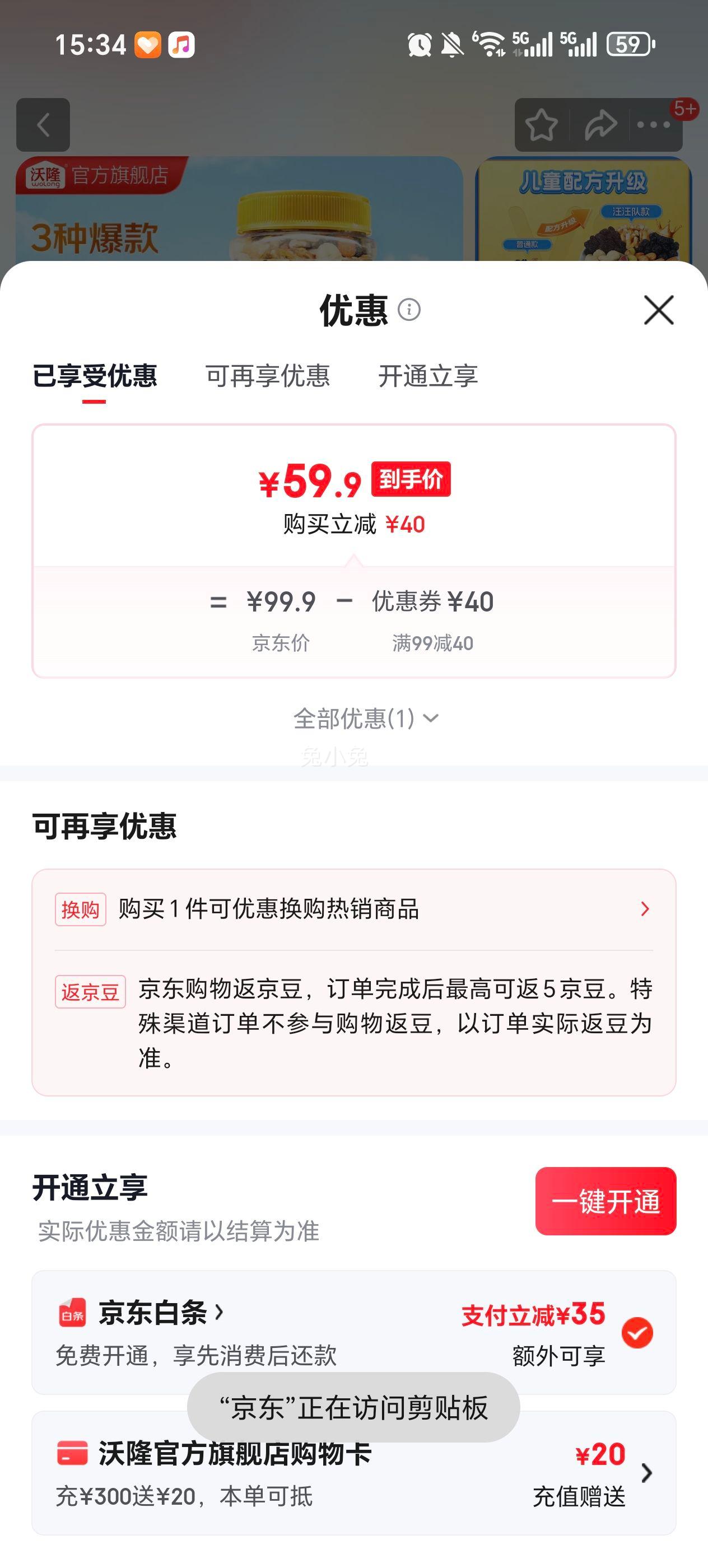Click the star to favorite this product

click(542, 124)
